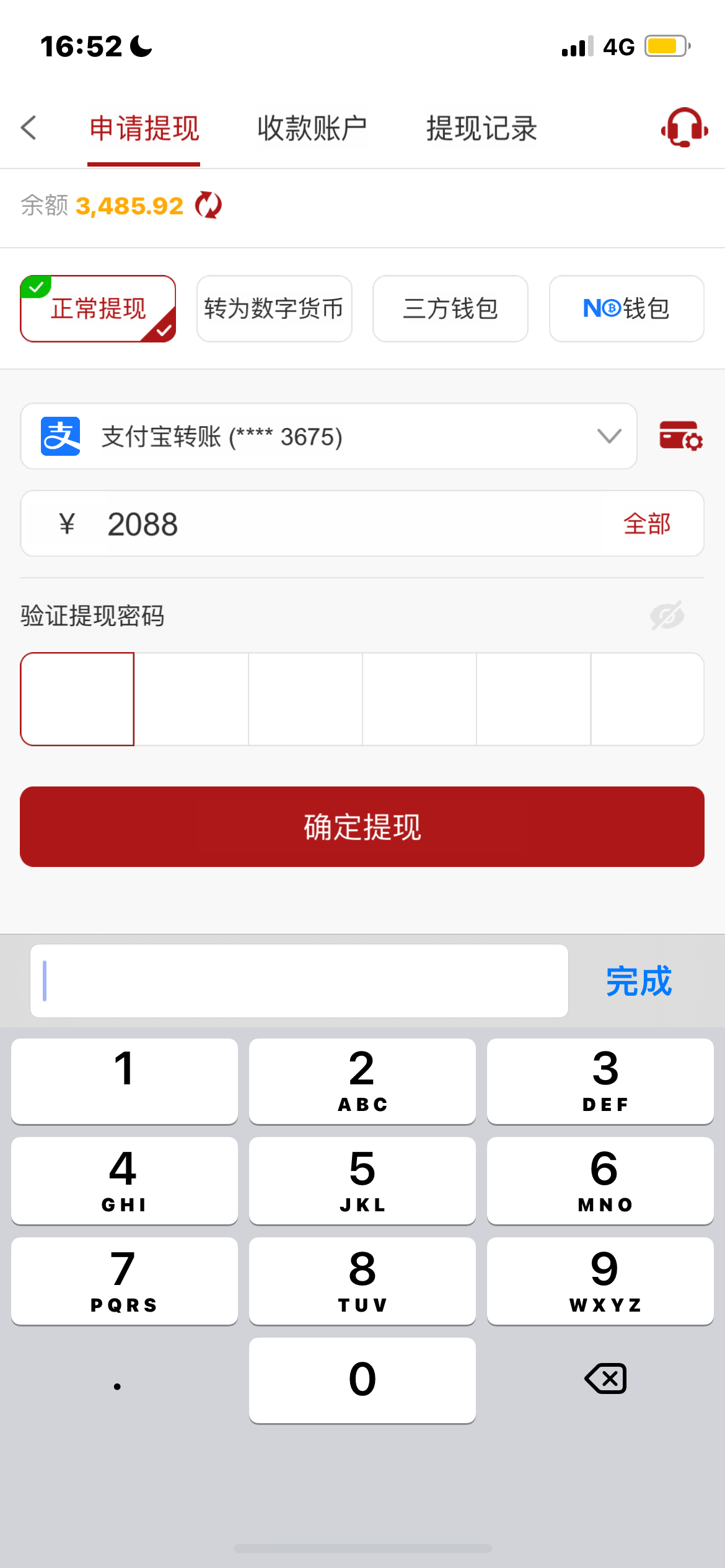
Task: Expand the 支付宝转账 account dropdown
Action: point(328,436)
